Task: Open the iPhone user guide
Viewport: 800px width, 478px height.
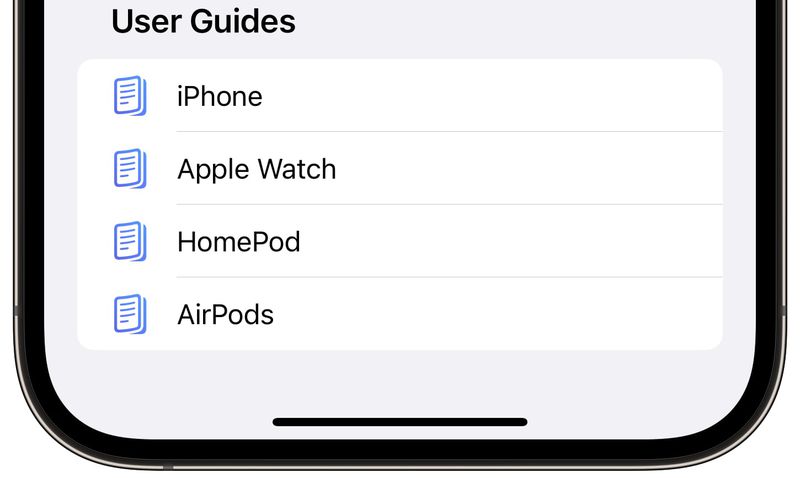Action: (x=220, y=96)
